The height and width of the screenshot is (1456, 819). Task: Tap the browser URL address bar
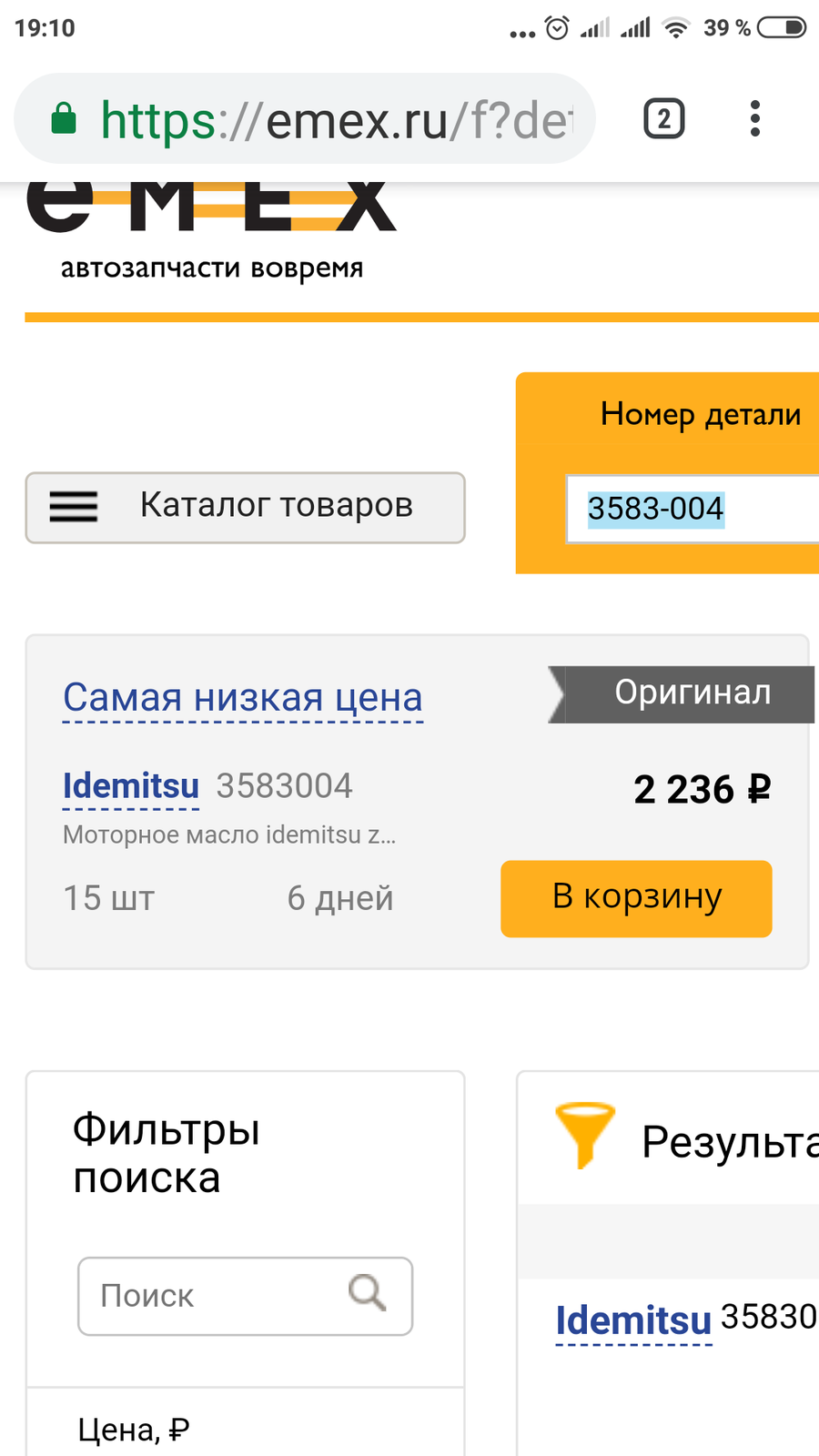point(305,119)
